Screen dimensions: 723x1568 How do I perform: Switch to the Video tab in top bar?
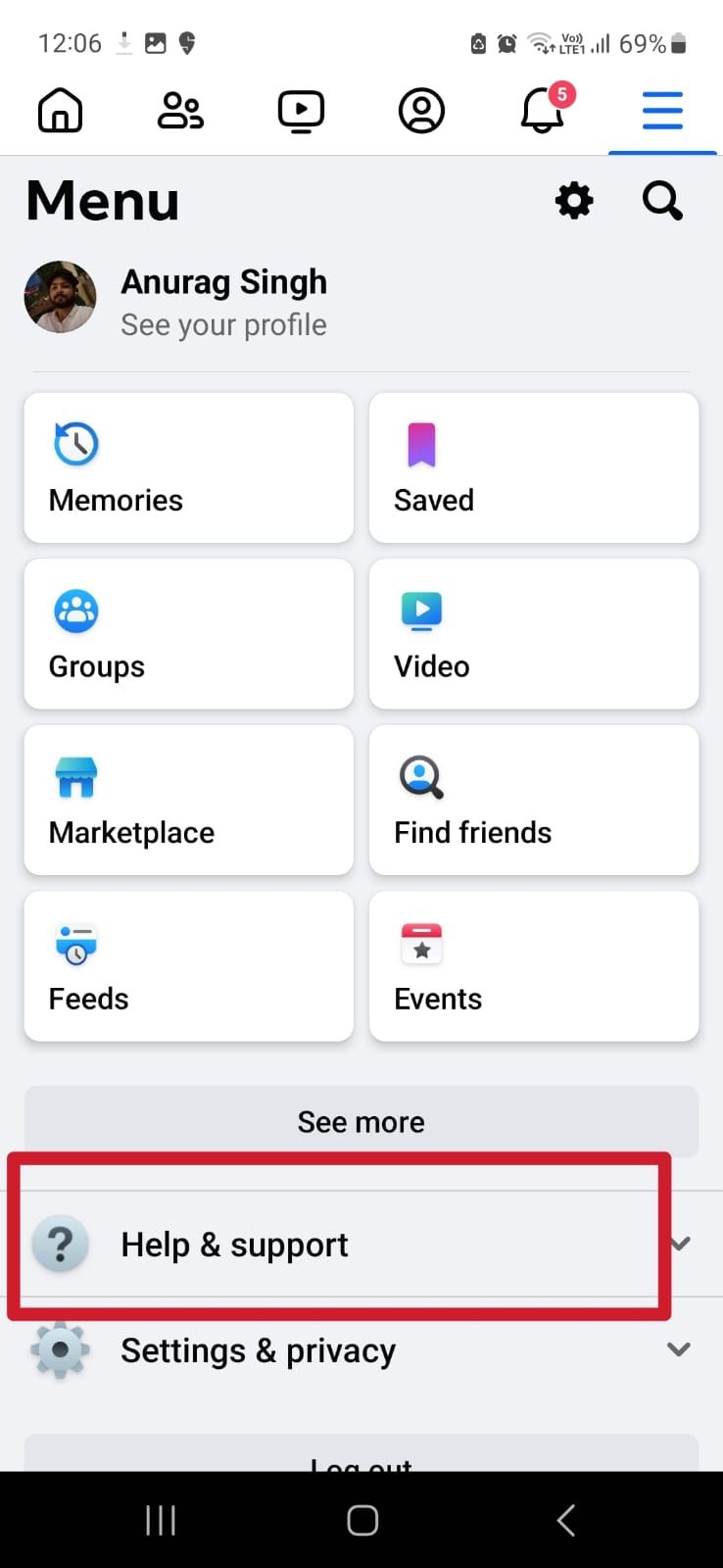301,111
